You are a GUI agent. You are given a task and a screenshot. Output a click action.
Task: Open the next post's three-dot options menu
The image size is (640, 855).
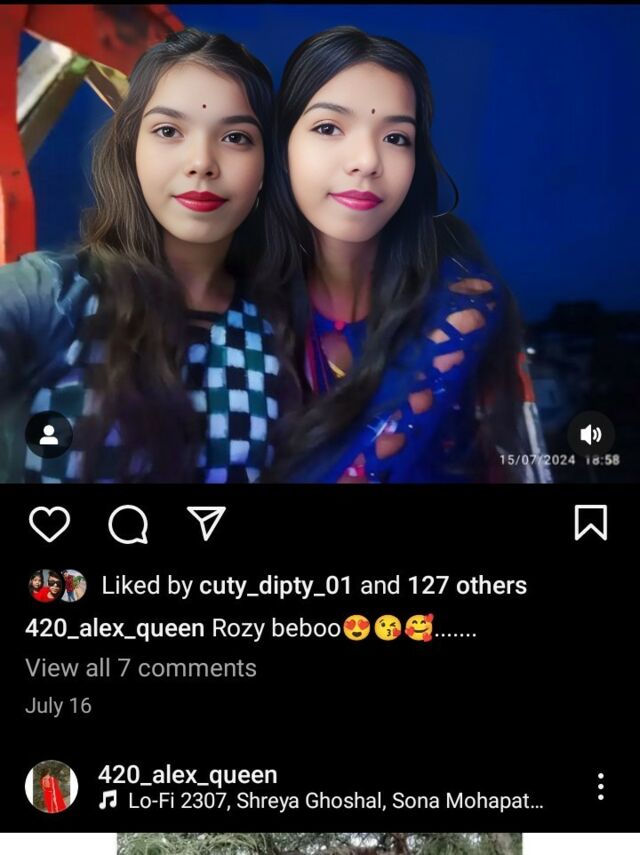pos(600,786)
